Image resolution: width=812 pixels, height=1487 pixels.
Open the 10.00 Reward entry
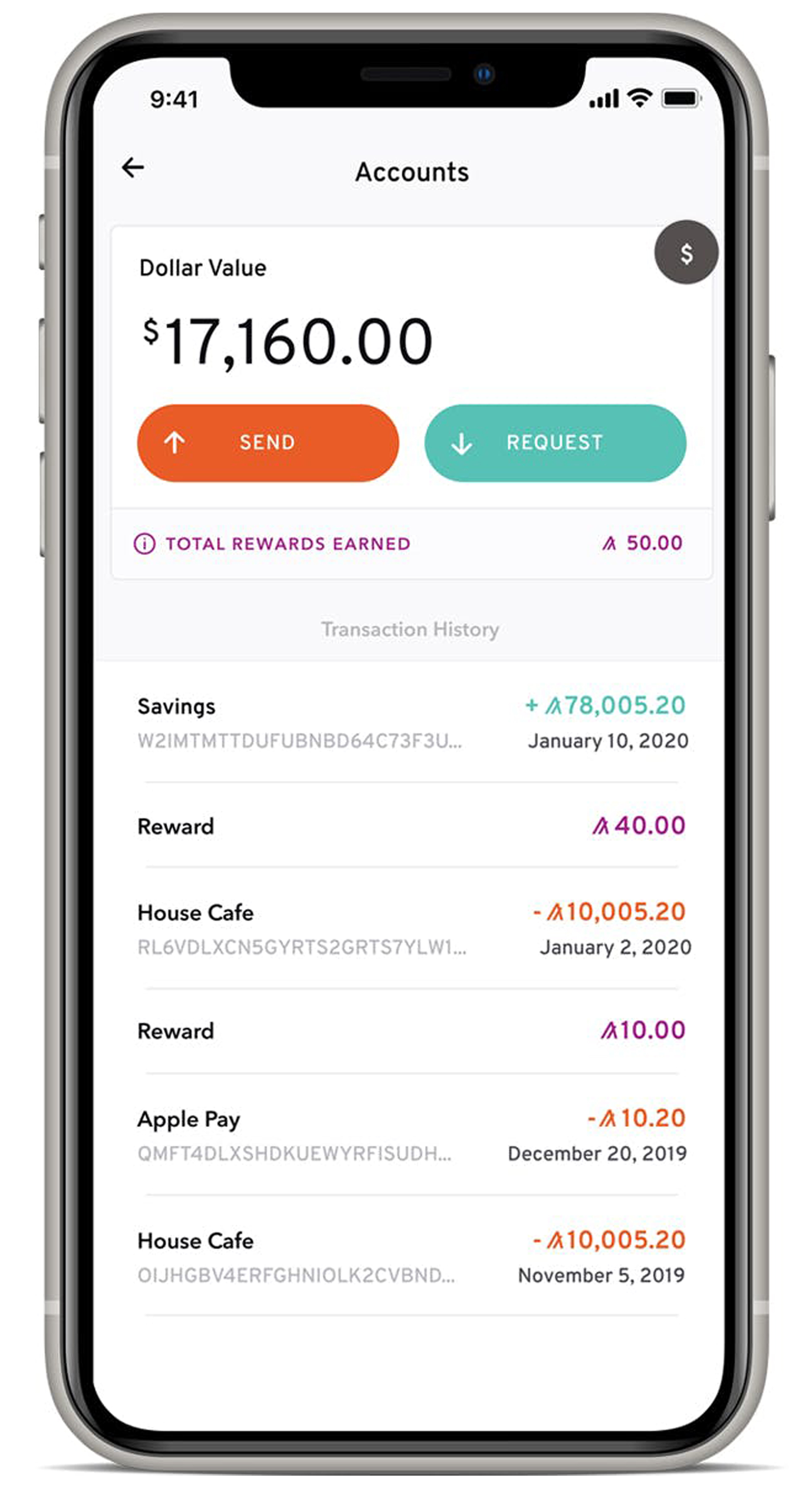(x=411, y=1031)
